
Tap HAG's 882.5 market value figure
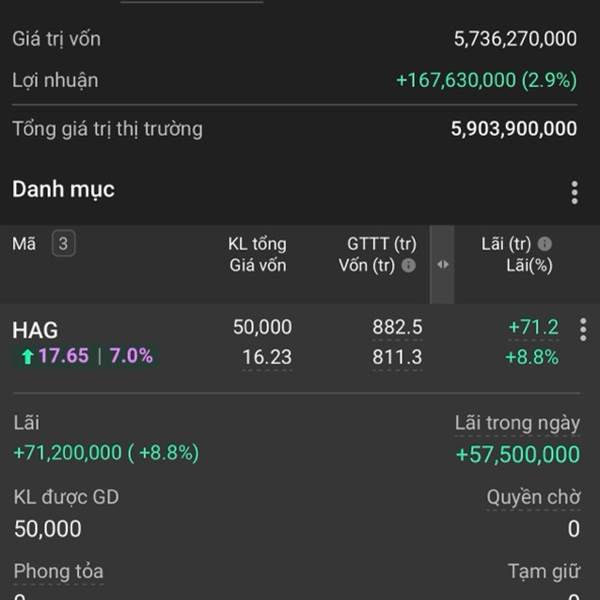(397, 328)
